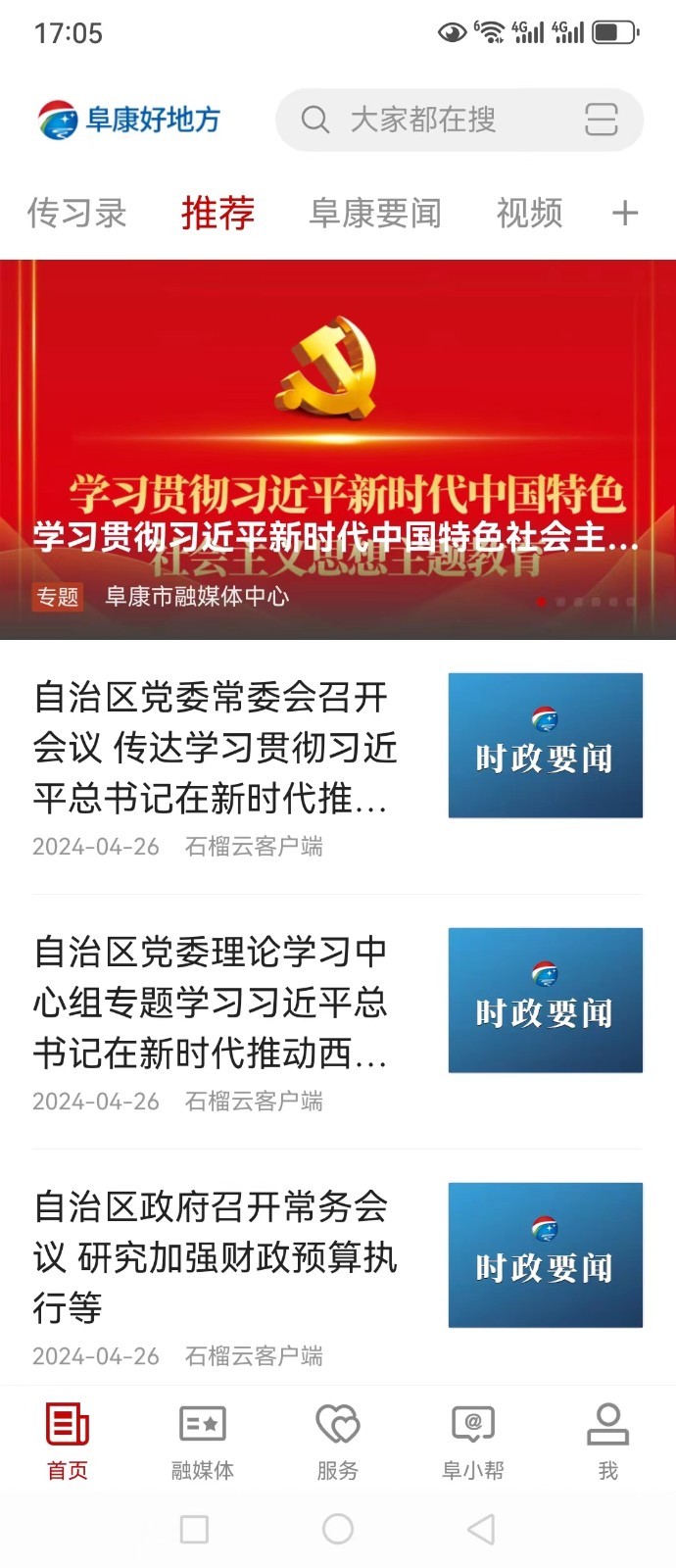Open the 视频 tab
The image size is (676, 1568).
click(529, 213)
